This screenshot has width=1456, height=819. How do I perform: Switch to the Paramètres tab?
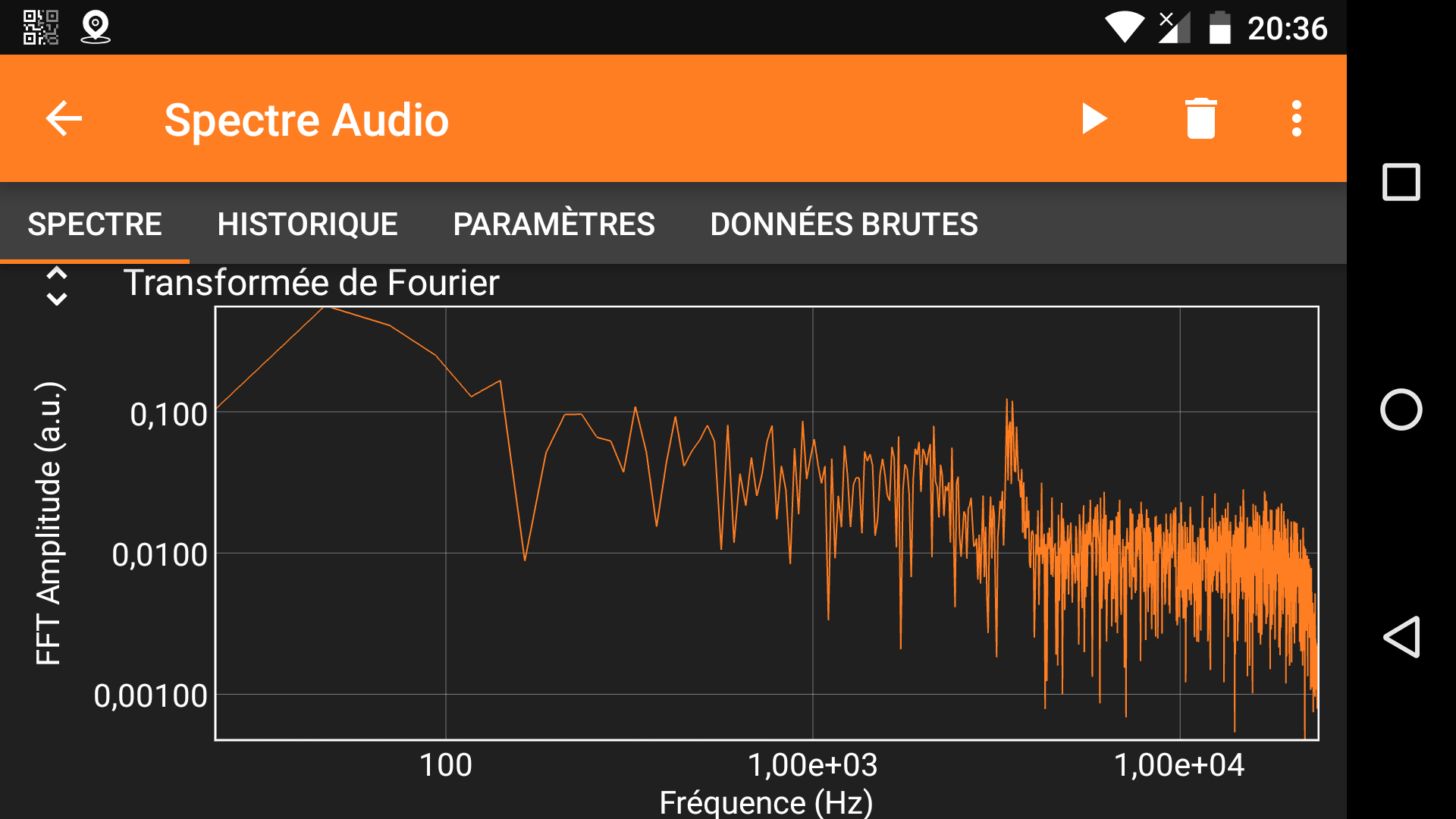point(554,224)
